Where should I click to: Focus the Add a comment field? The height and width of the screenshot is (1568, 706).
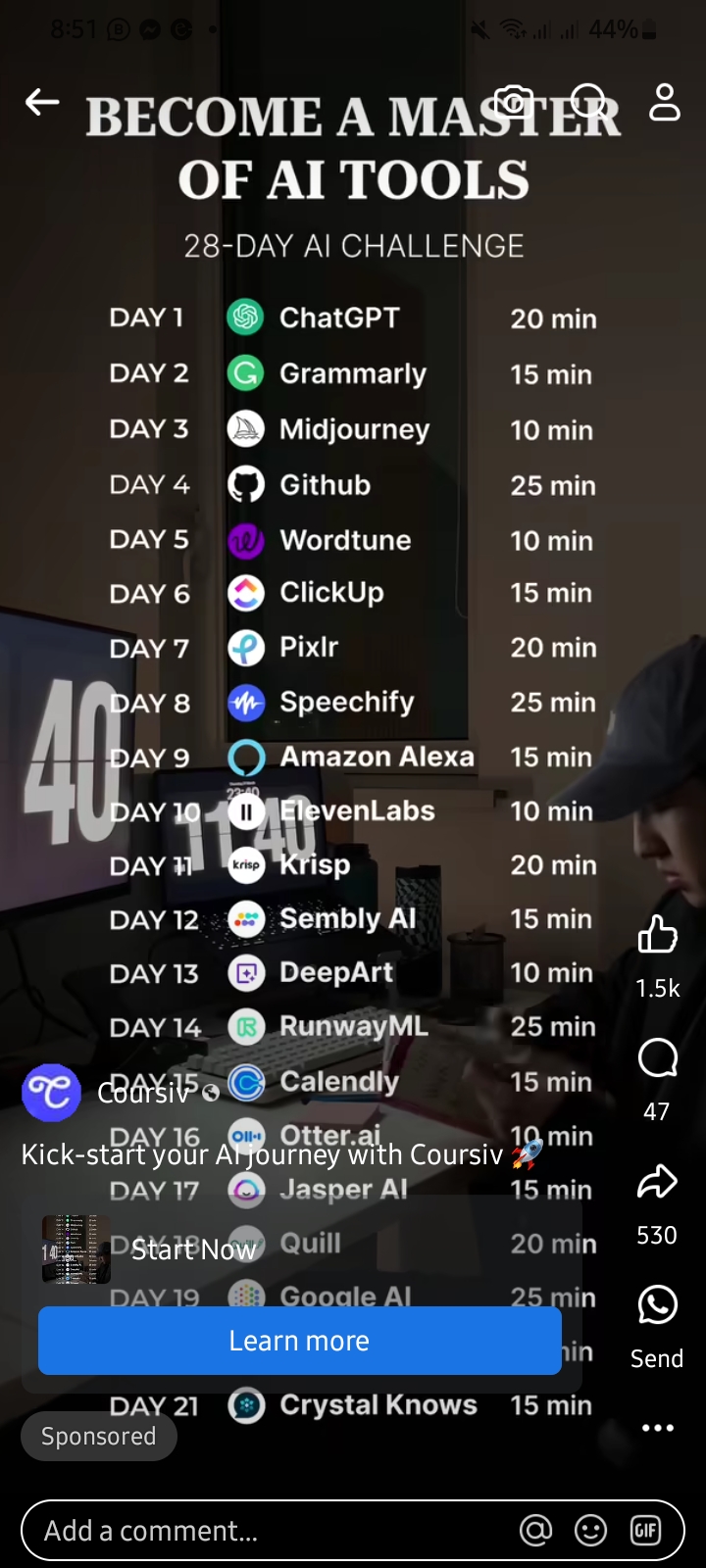pyautogui.click(x=265, y=1531)
